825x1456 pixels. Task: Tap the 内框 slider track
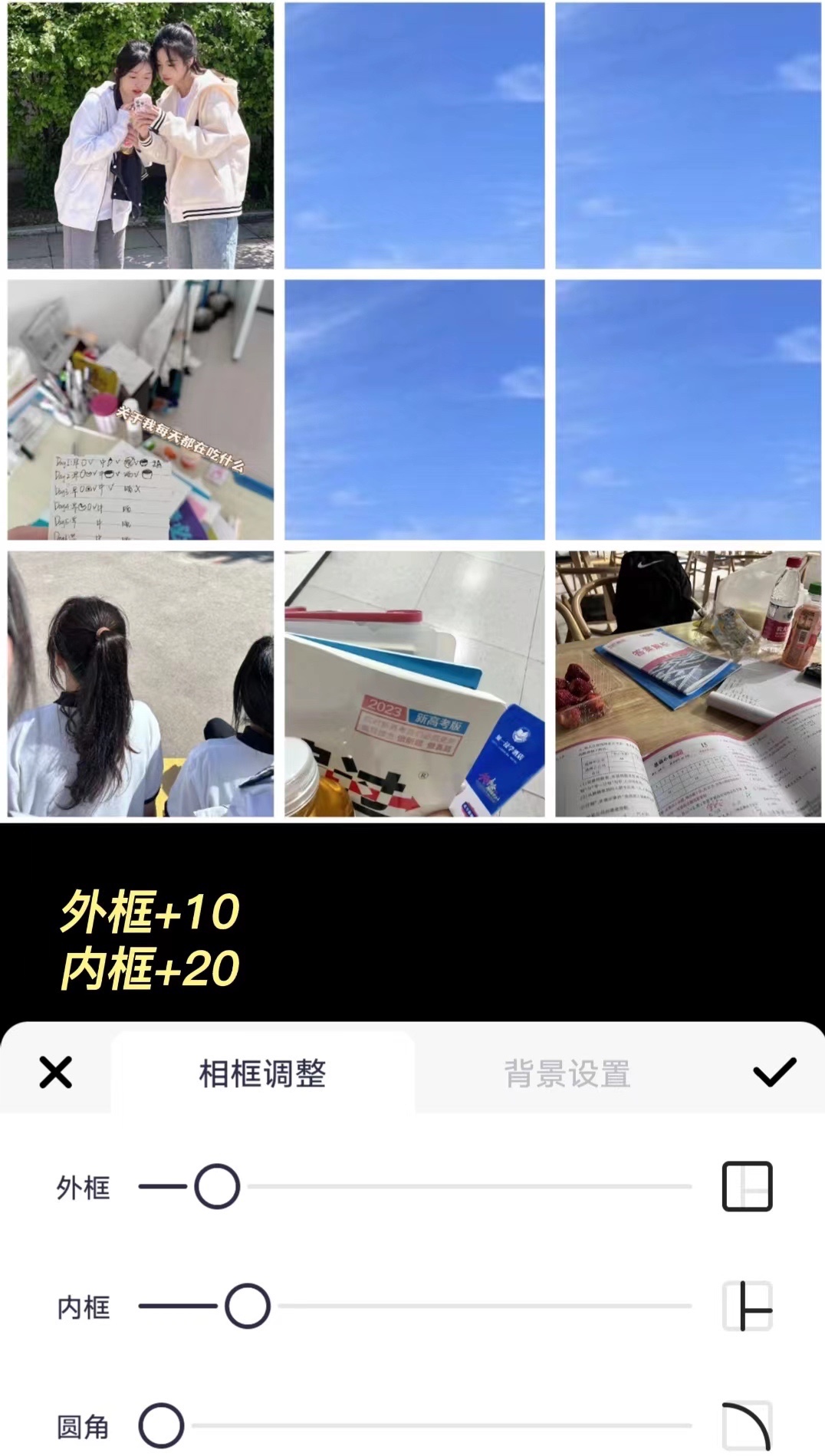pyautogui.click(x=483, y=1306)
